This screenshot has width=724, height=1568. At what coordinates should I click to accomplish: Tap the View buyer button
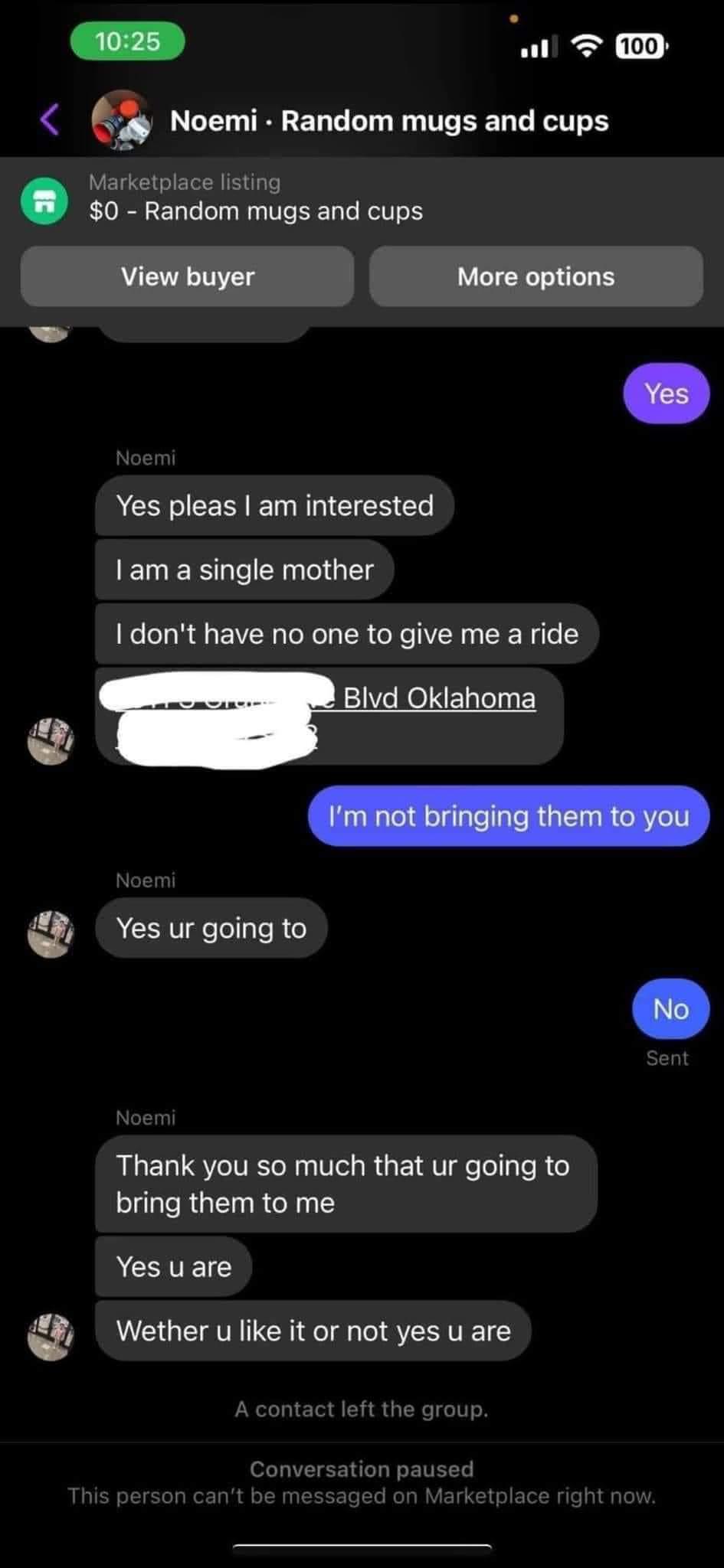point(187,276)
